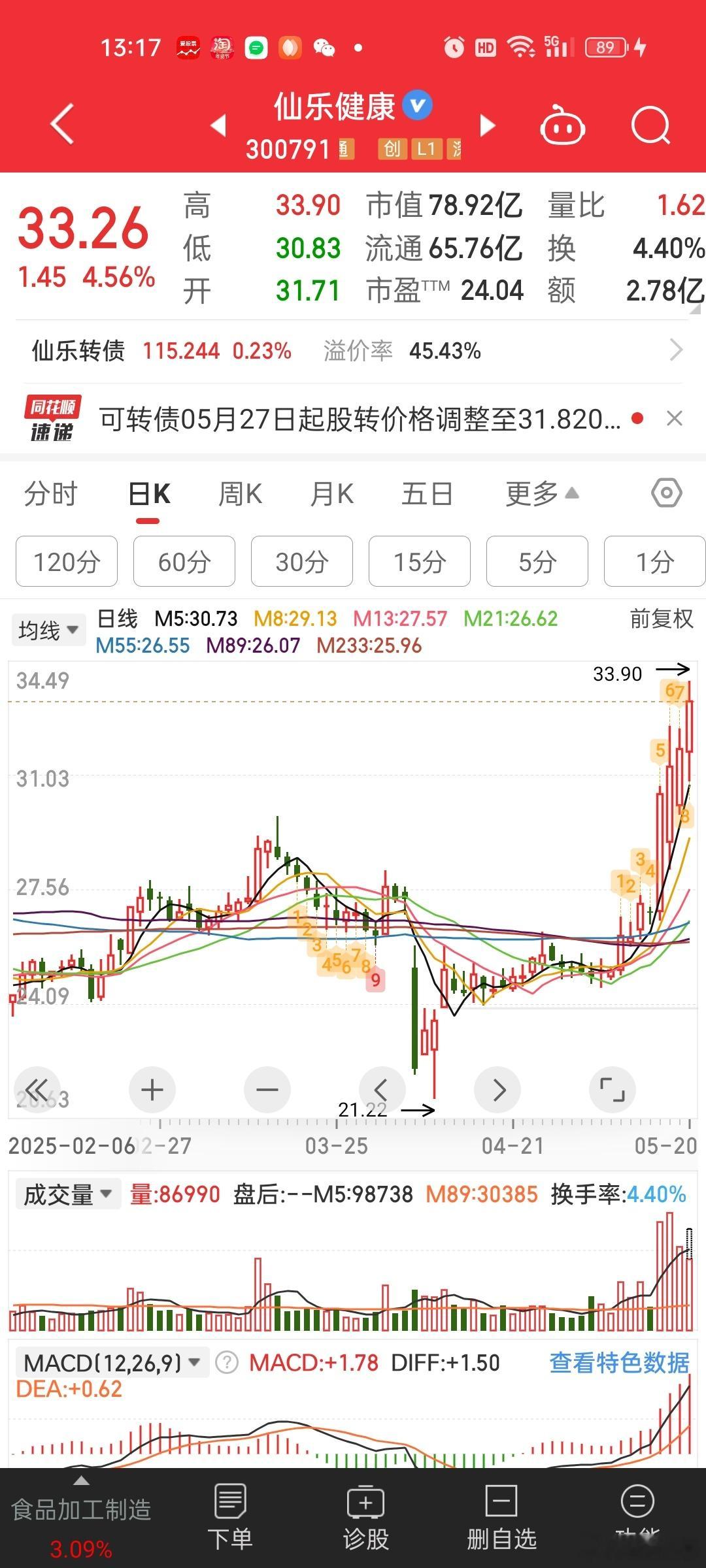This screenshot has height=1568, width=706.
Task: Open stock search magnifier
Action: [651, 124]
